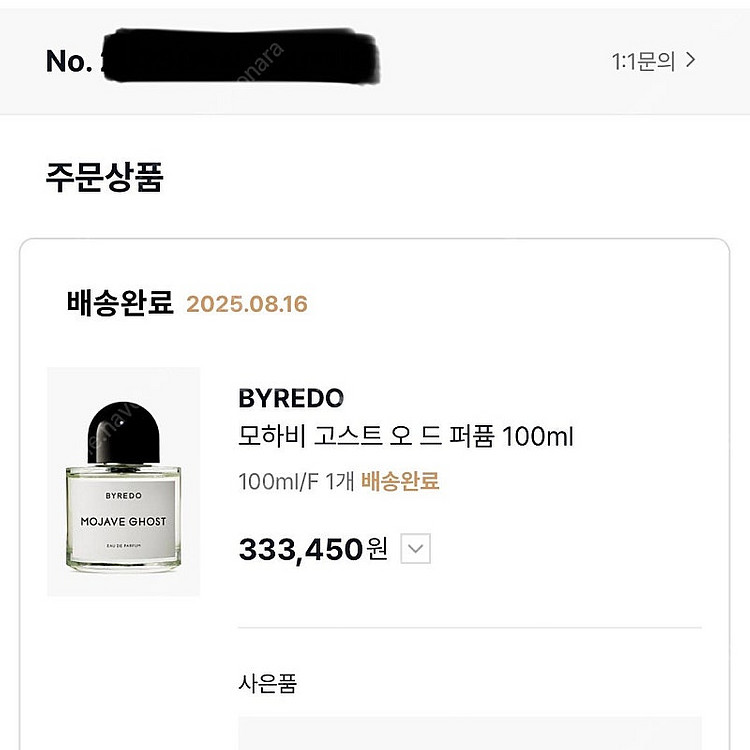Screen dimensions: 750x750
Task: Open the 모하비 고스트 오 드 퍼퓸 100ml product title
Action: coord(405,437)
